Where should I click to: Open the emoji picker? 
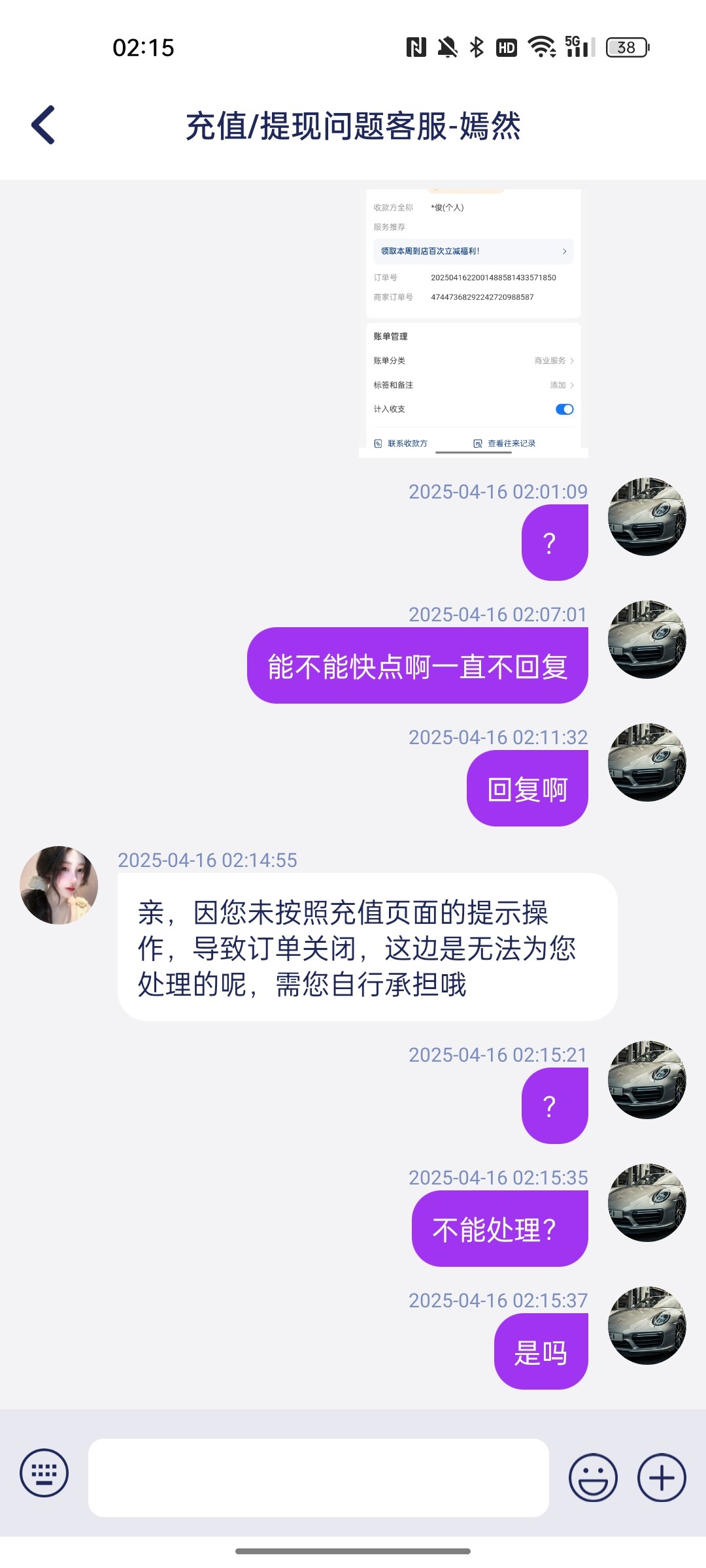(593, 1477)
